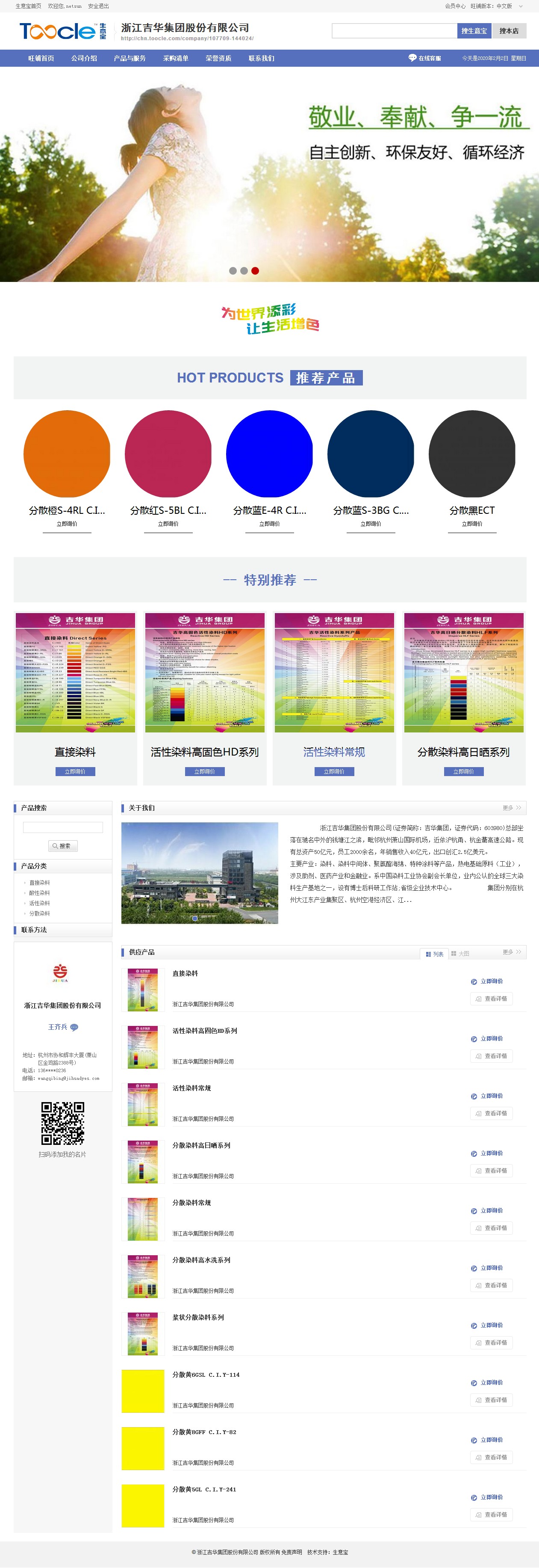Open 更多 in the 关于我们 section

[512, 808]
